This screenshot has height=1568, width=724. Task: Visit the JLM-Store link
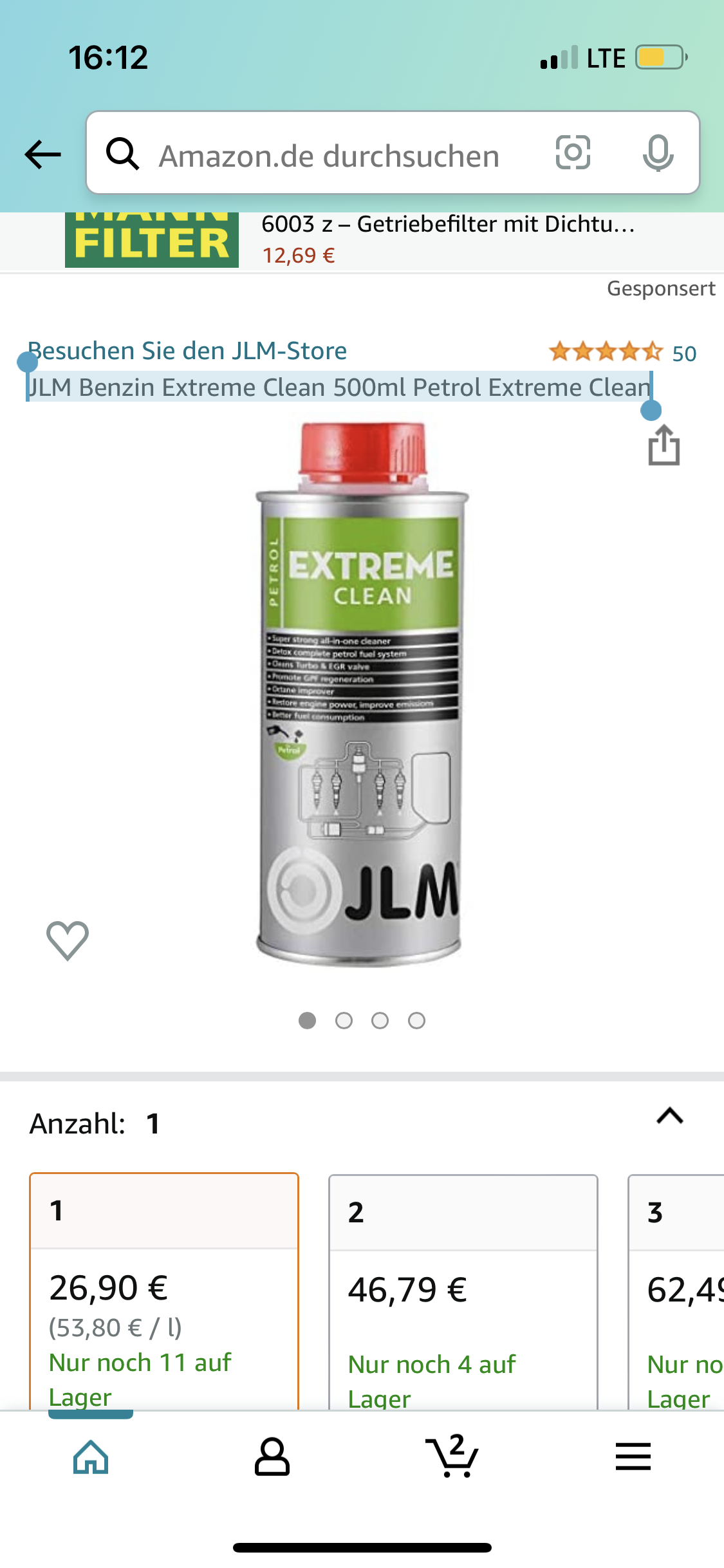pos(188,351)
